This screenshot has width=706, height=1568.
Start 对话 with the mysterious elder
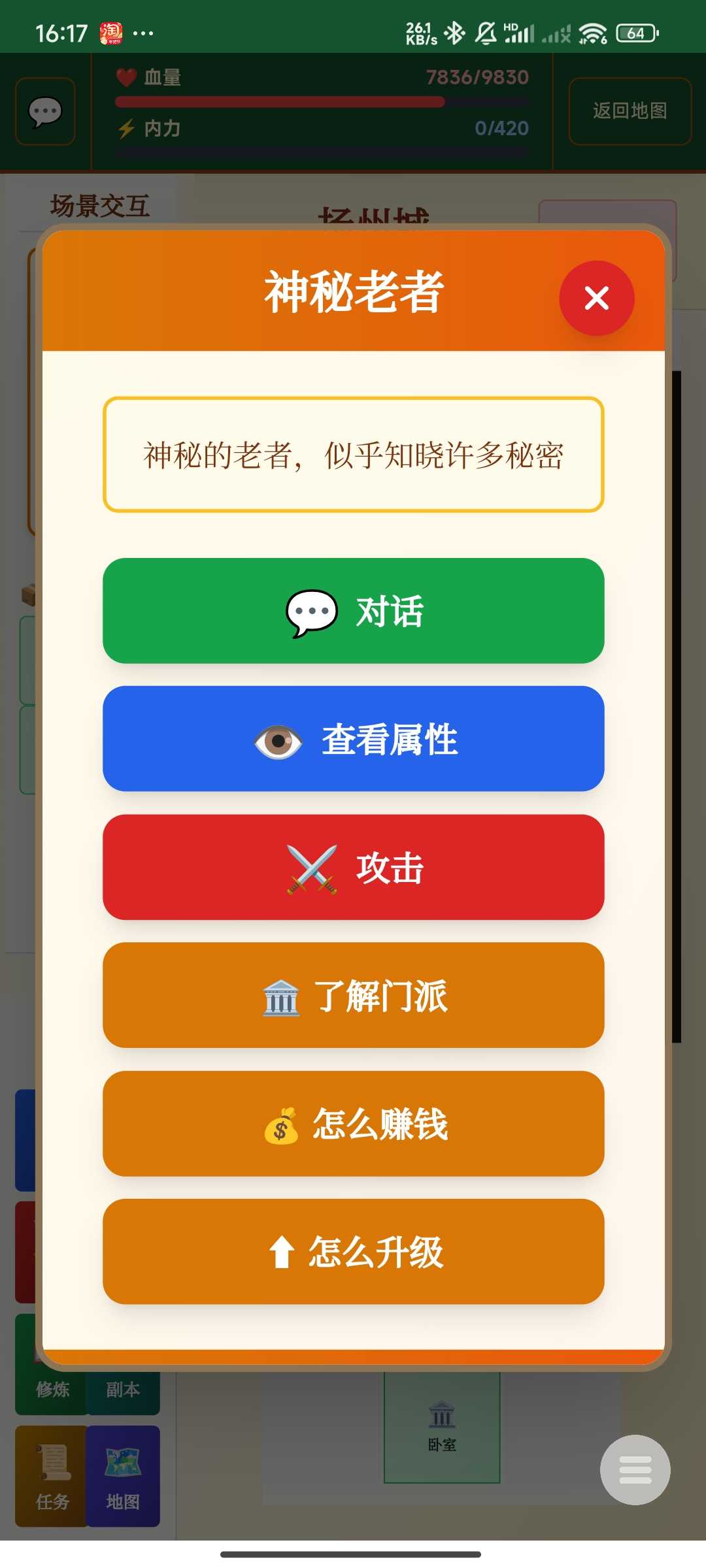tap(353, 611)
